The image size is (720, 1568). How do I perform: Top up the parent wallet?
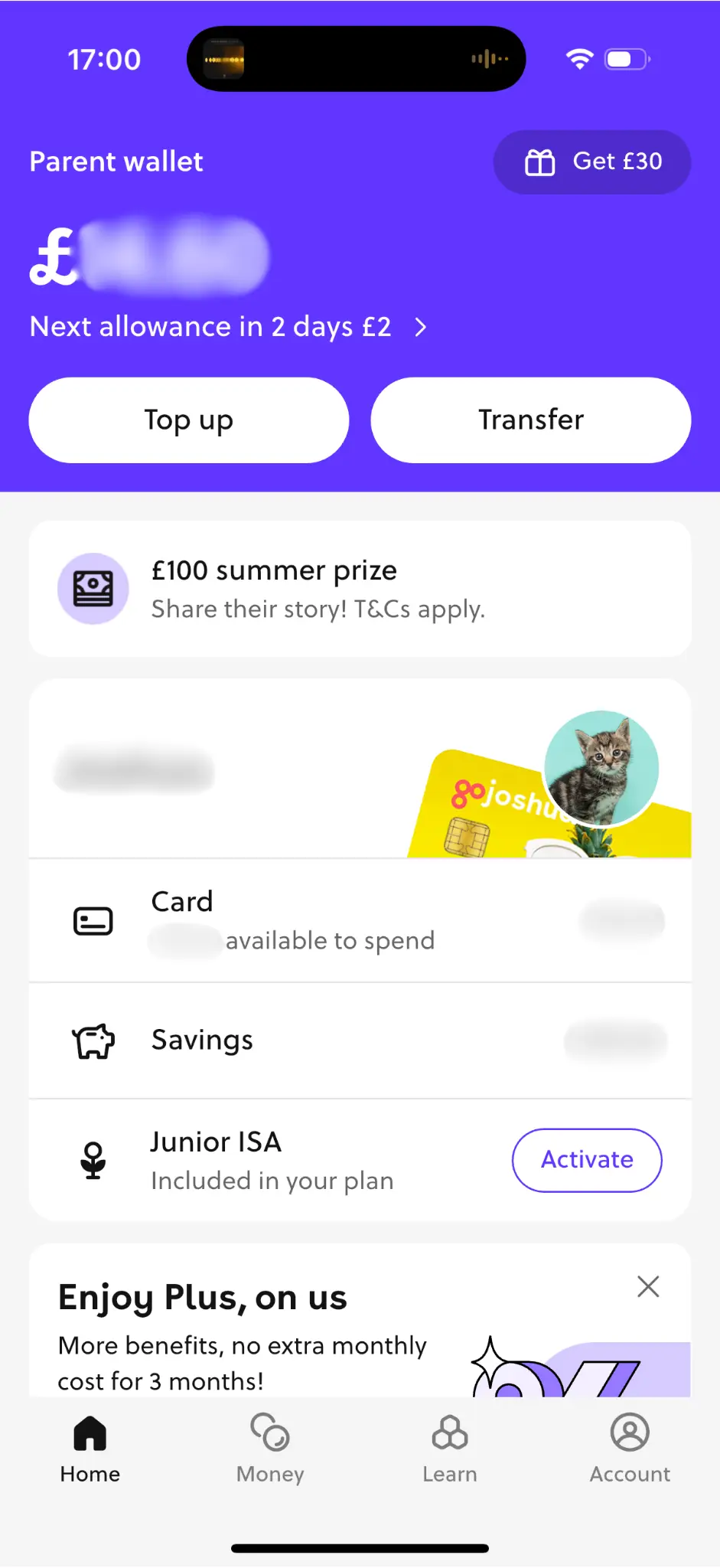pyautogui.click(x=189, y=420)
